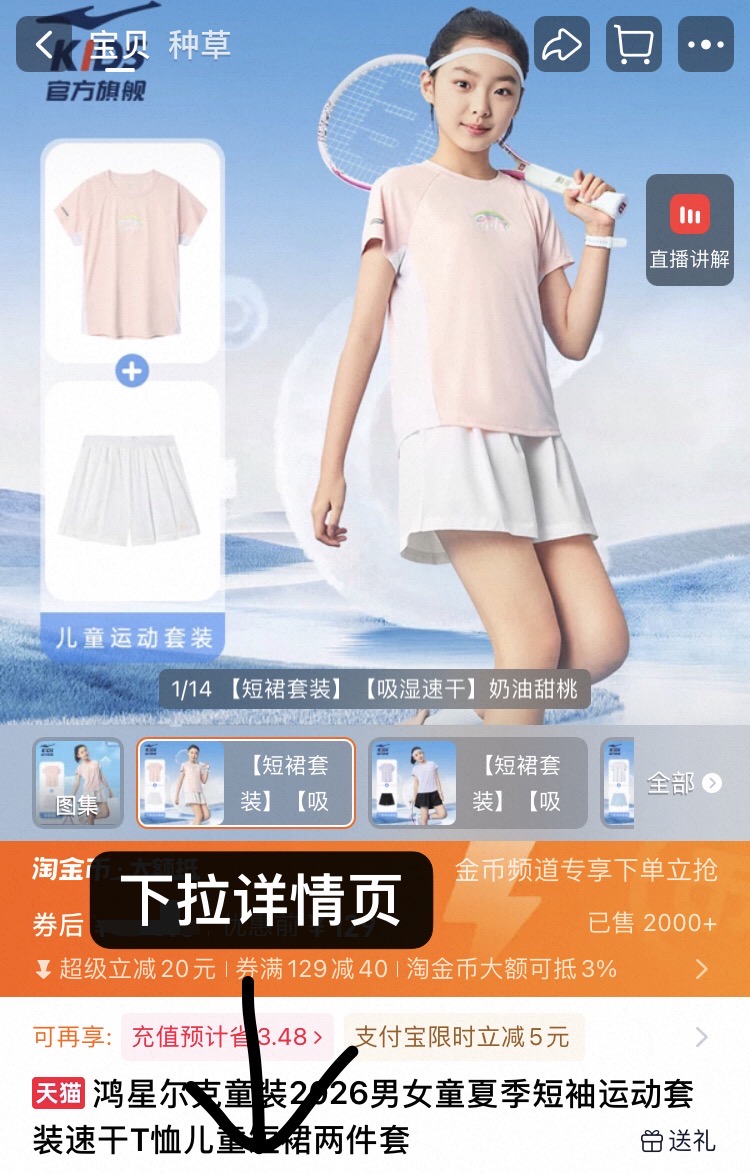The image size is (750, 1173).
Task: Open 直播讲解 live explanation
Action: 689,230
